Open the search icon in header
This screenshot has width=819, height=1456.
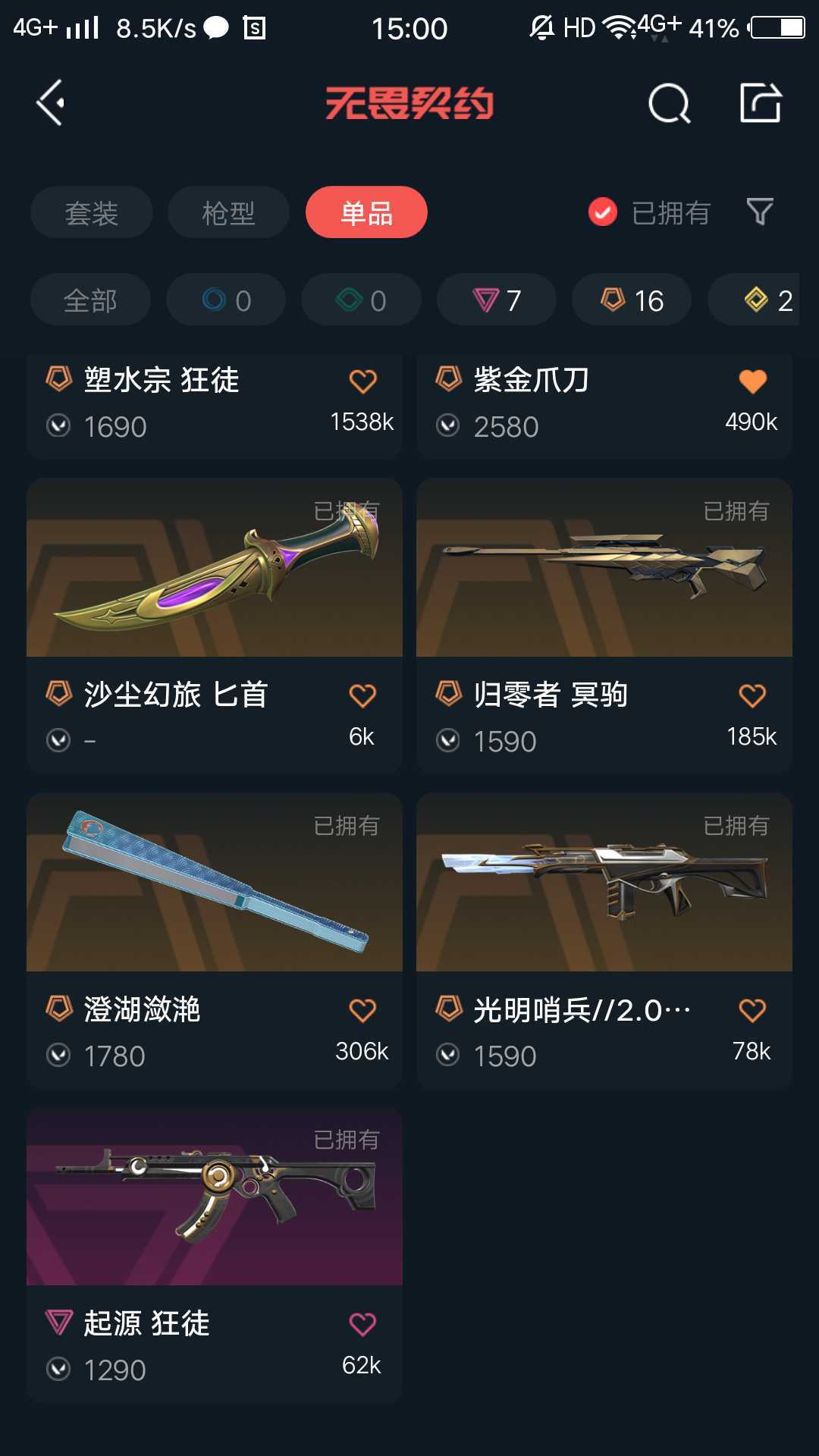[x=669, y=103]
